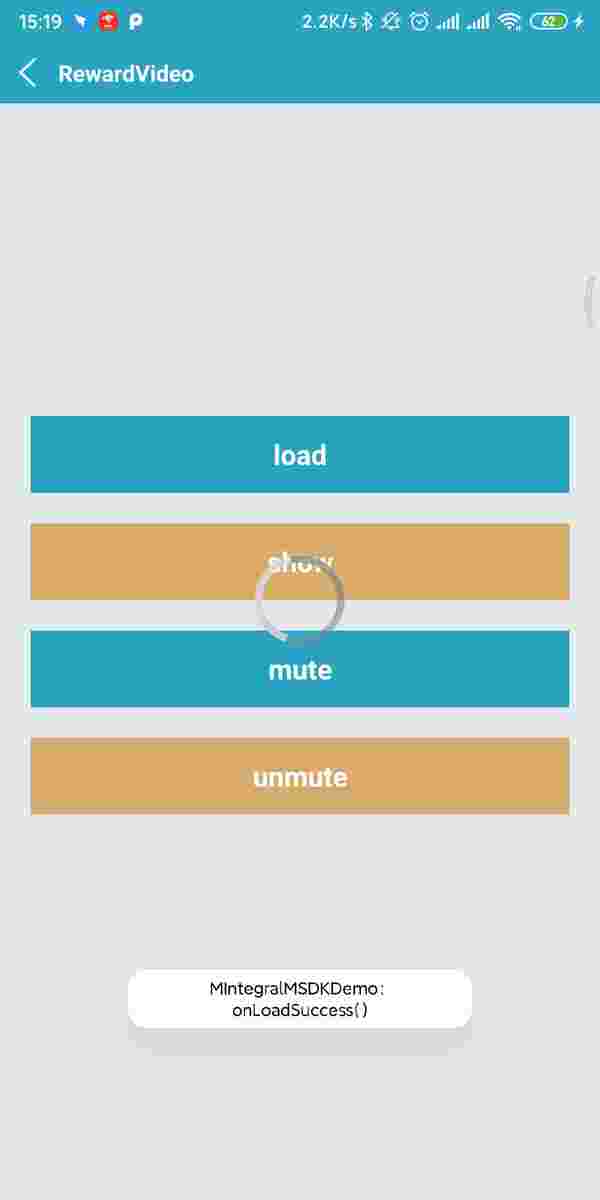Show the reward video
Image resolution: width=600 pixels, height=1200 pixels.
300,561
